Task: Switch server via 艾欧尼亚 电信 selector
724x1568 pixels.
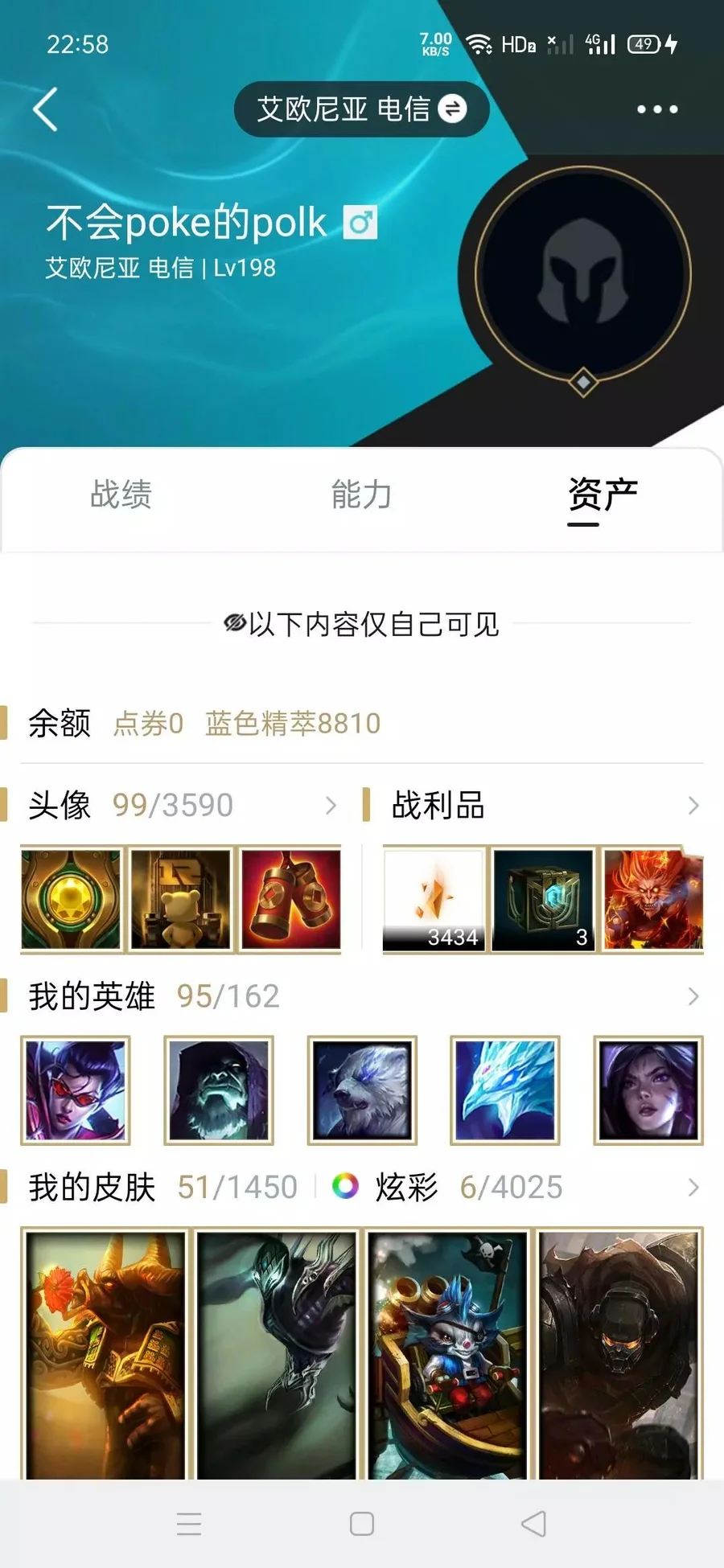Action: (361, 109)
